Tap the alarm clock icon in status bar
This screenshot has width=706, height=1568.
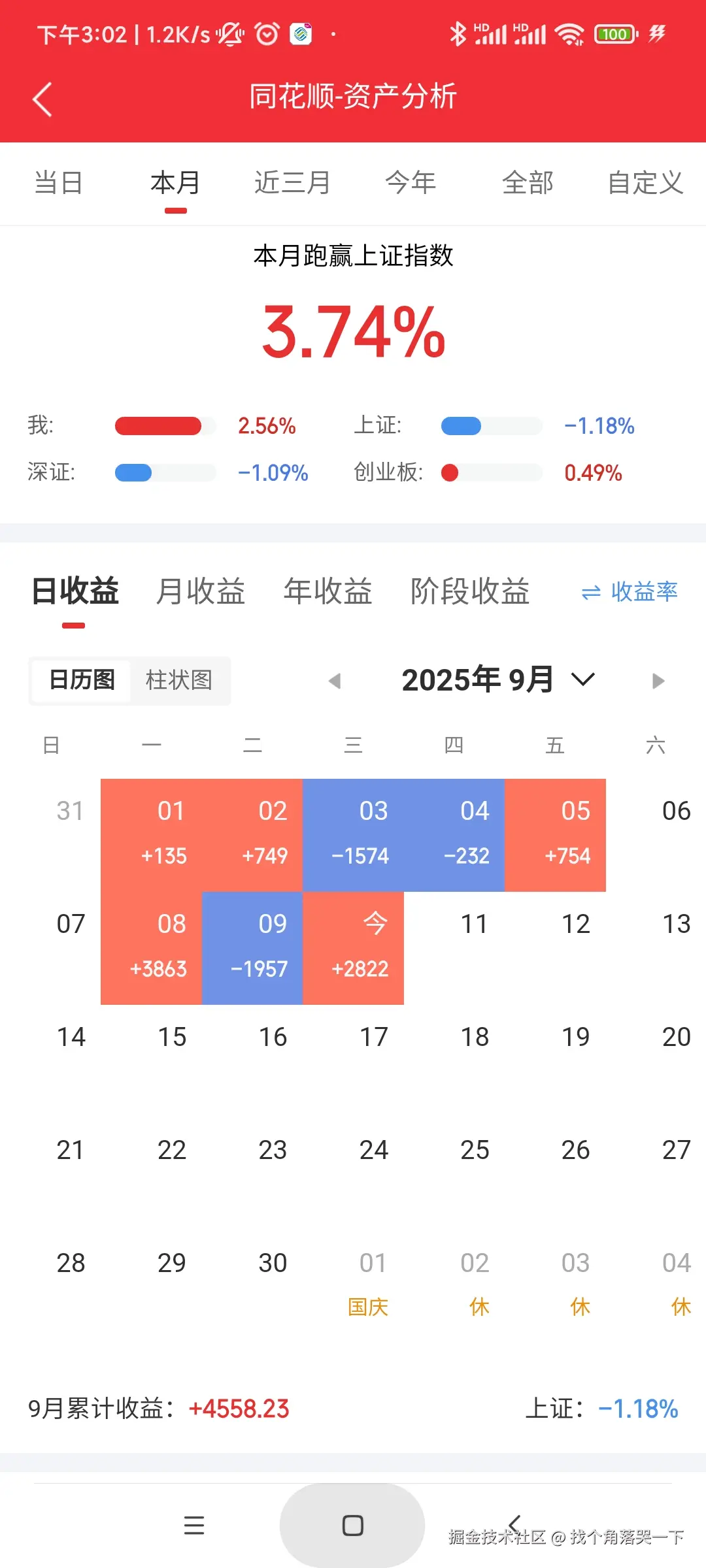pos(266,34)
